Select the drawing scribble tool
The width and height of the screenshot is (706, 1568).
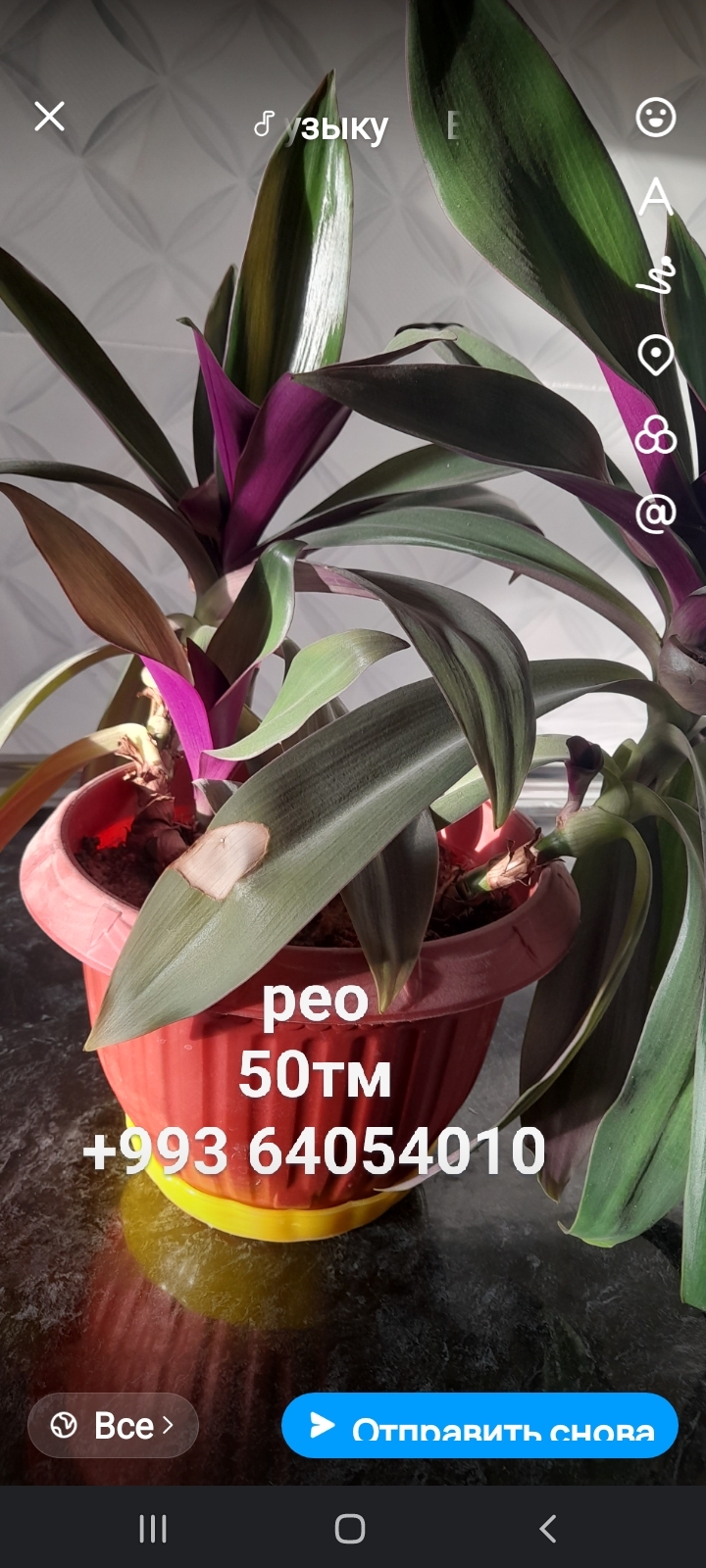(x=655, y=275)
